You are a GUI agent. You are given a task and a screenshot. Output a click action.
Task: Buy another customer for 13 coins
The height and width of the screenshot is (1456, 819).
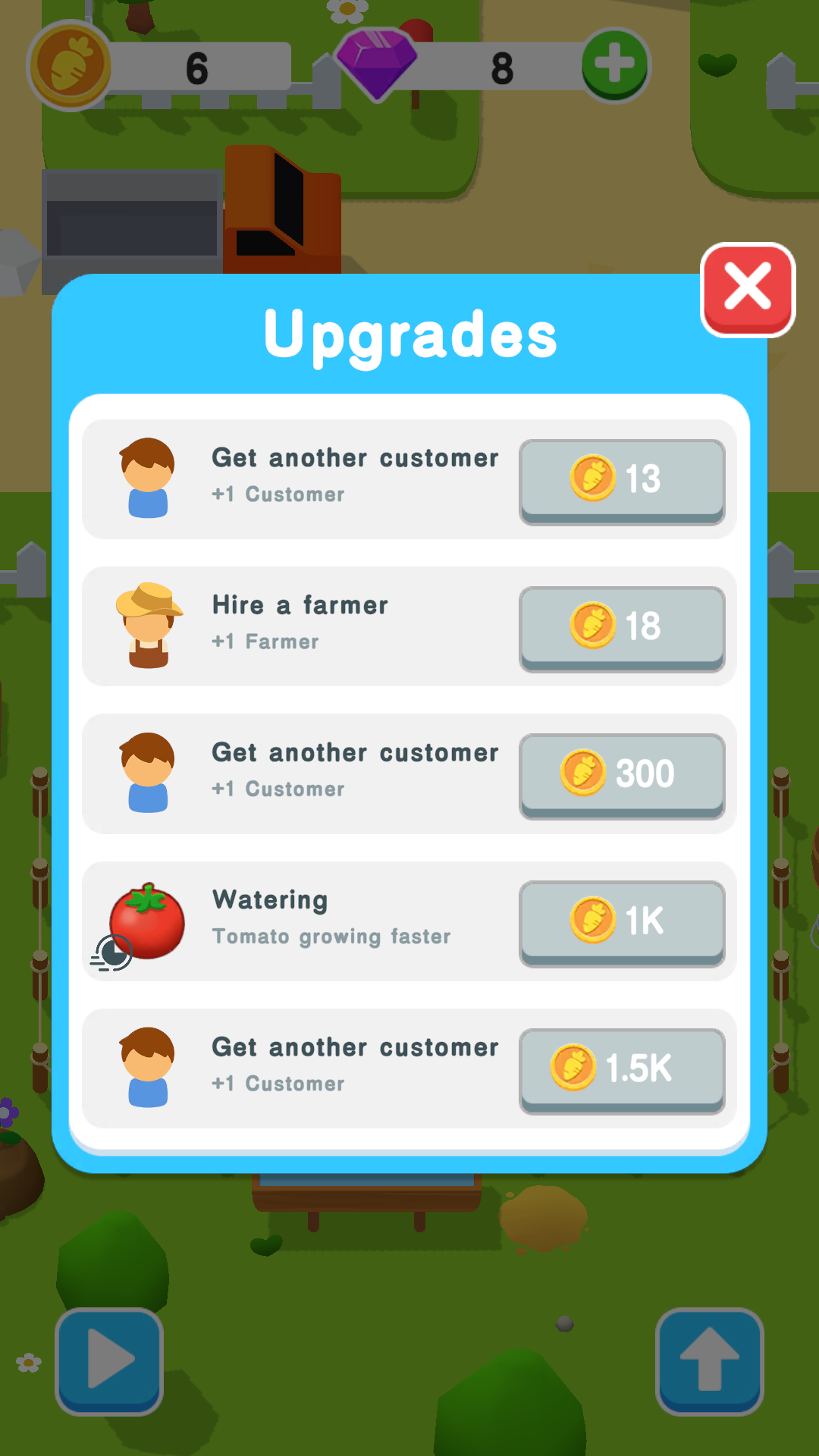tap(622, 482)
